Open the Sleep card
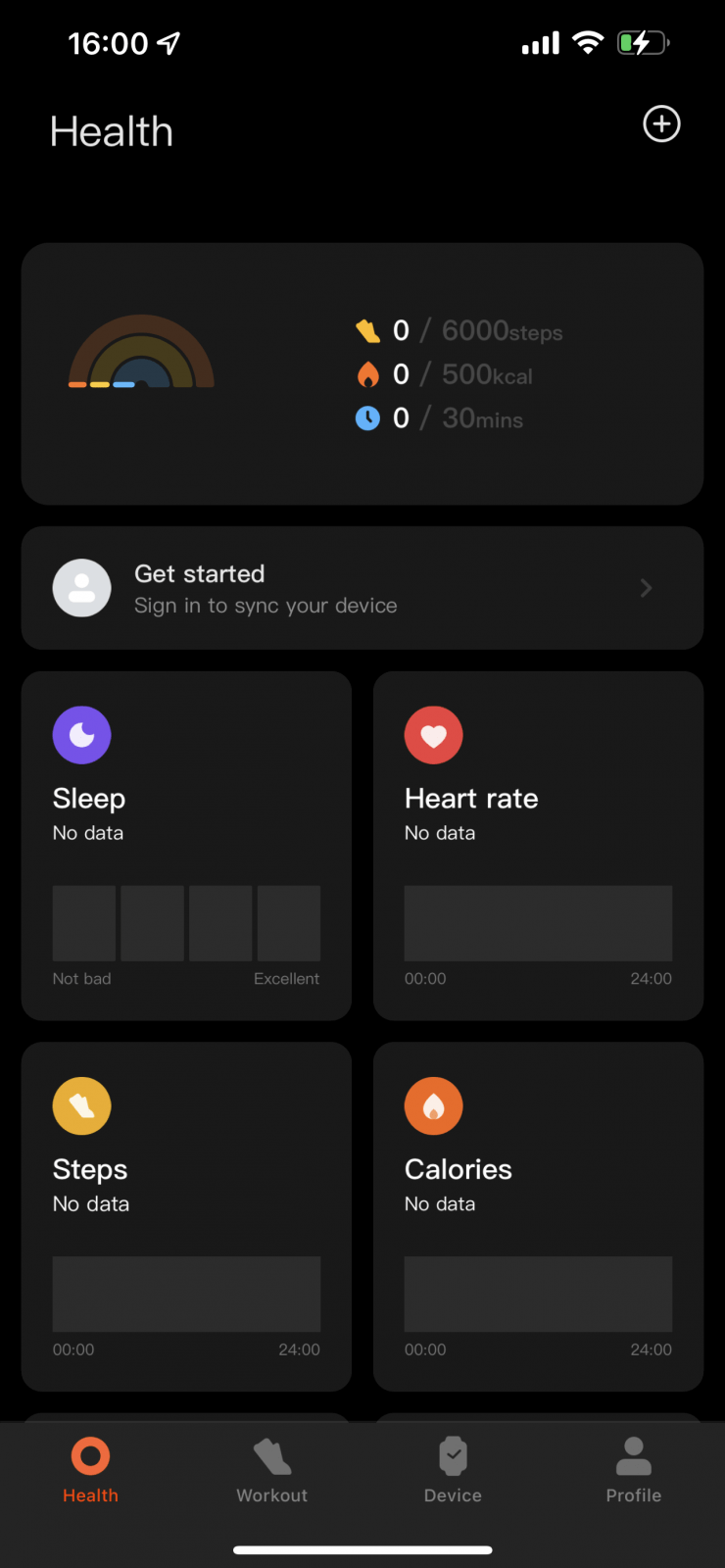The image size is (725, 1568). pyautogui.click(x=186, y=846)
